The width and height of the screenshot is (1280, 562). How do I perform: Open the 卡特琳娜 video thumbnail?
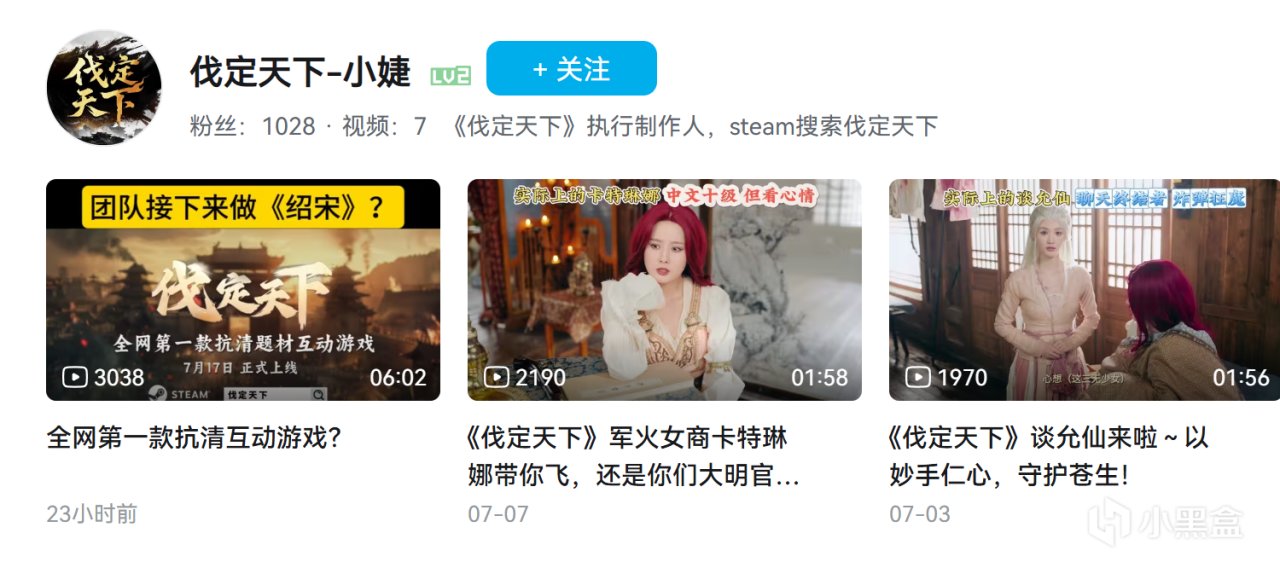pyautogui.click(x=664, y=290)
